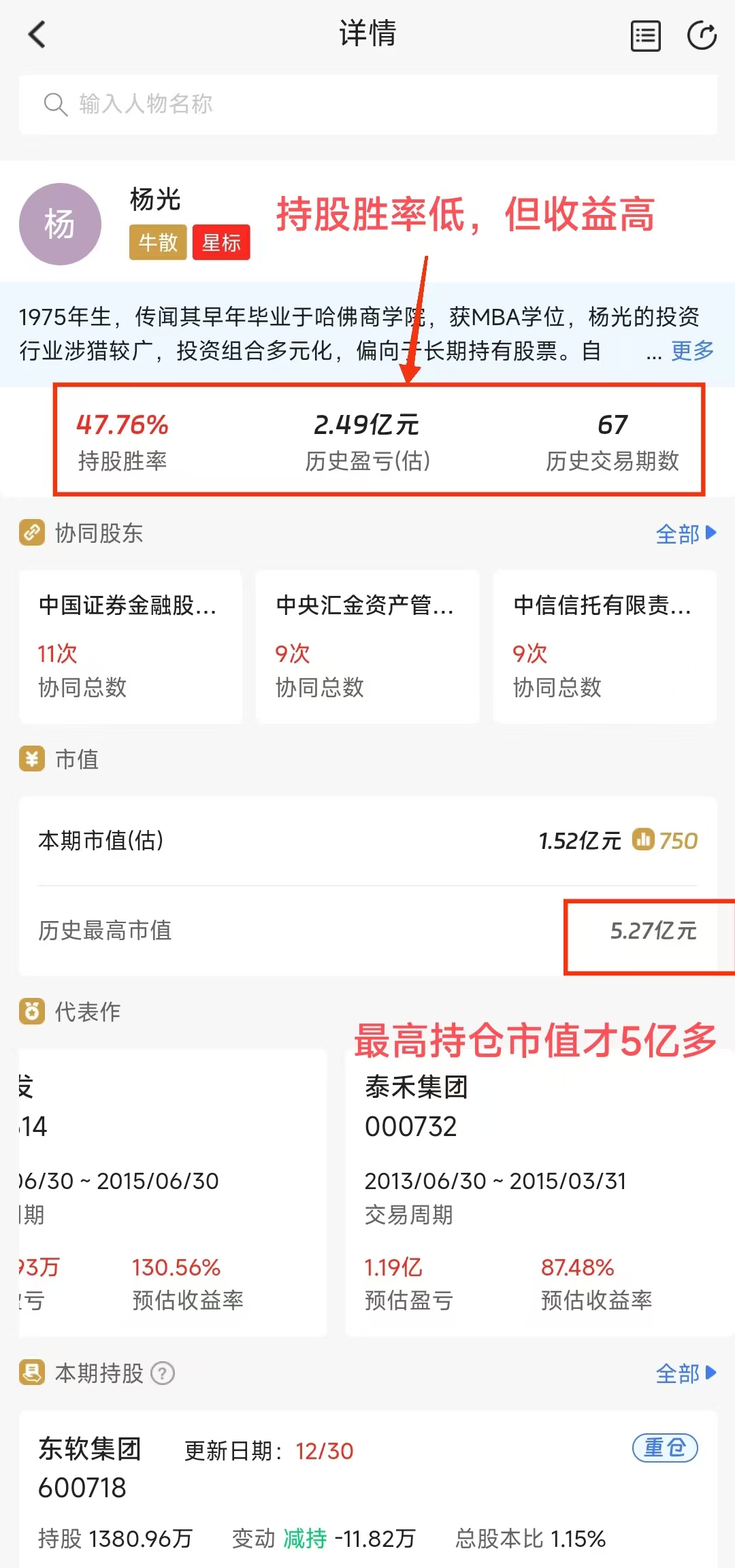
Task: Open the list view icon in top right
Action: point(645,35)
